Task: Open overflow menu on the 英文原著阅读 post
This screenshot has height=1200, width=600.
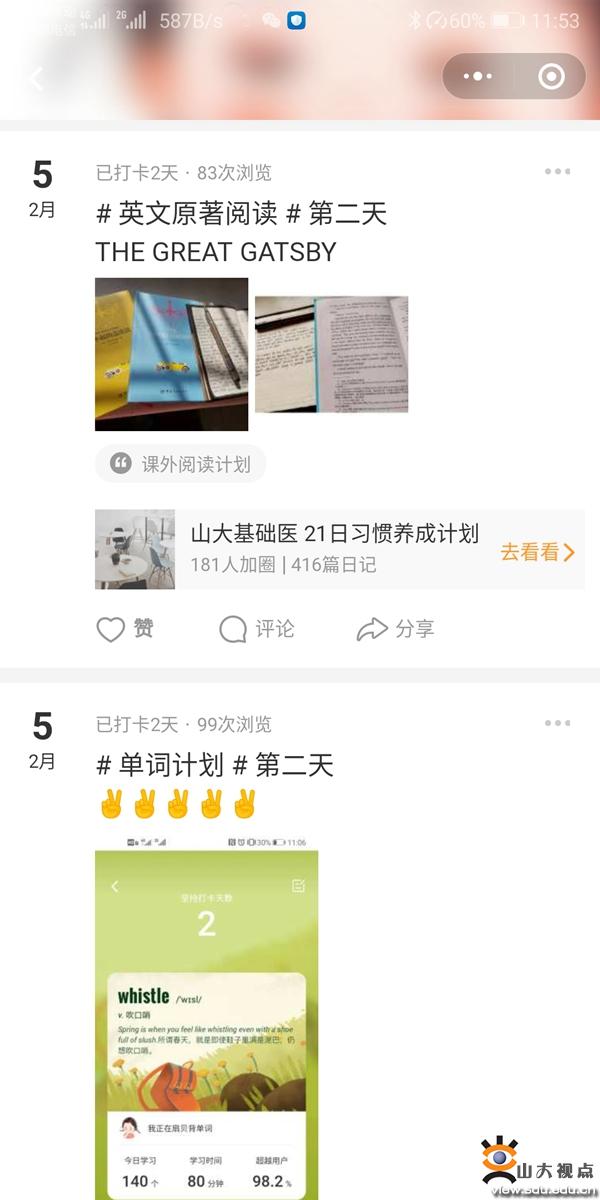Action: click(557, 172)
